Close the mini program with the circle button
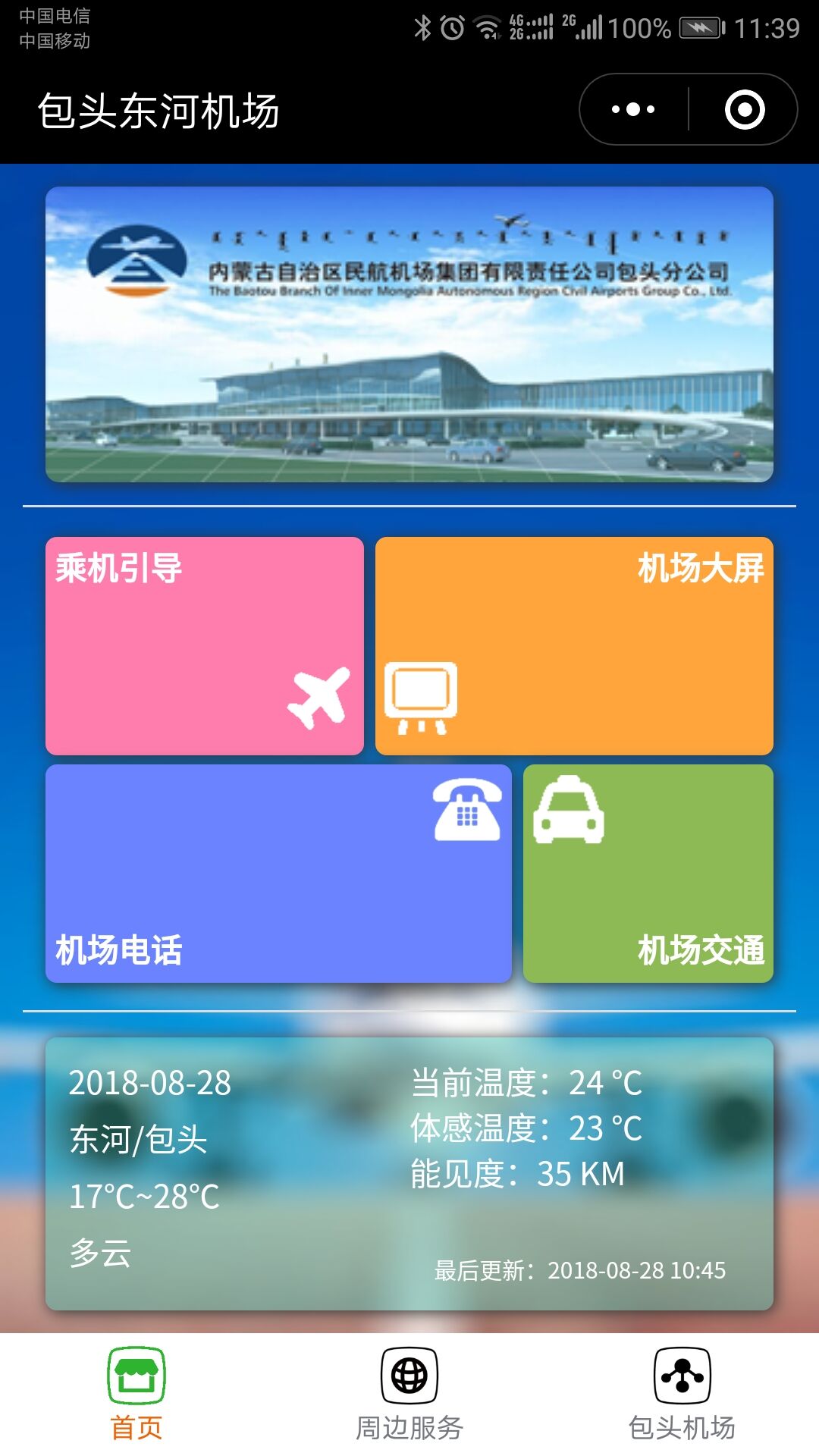This screenshot has height=1456, width=819. point(744,109)
